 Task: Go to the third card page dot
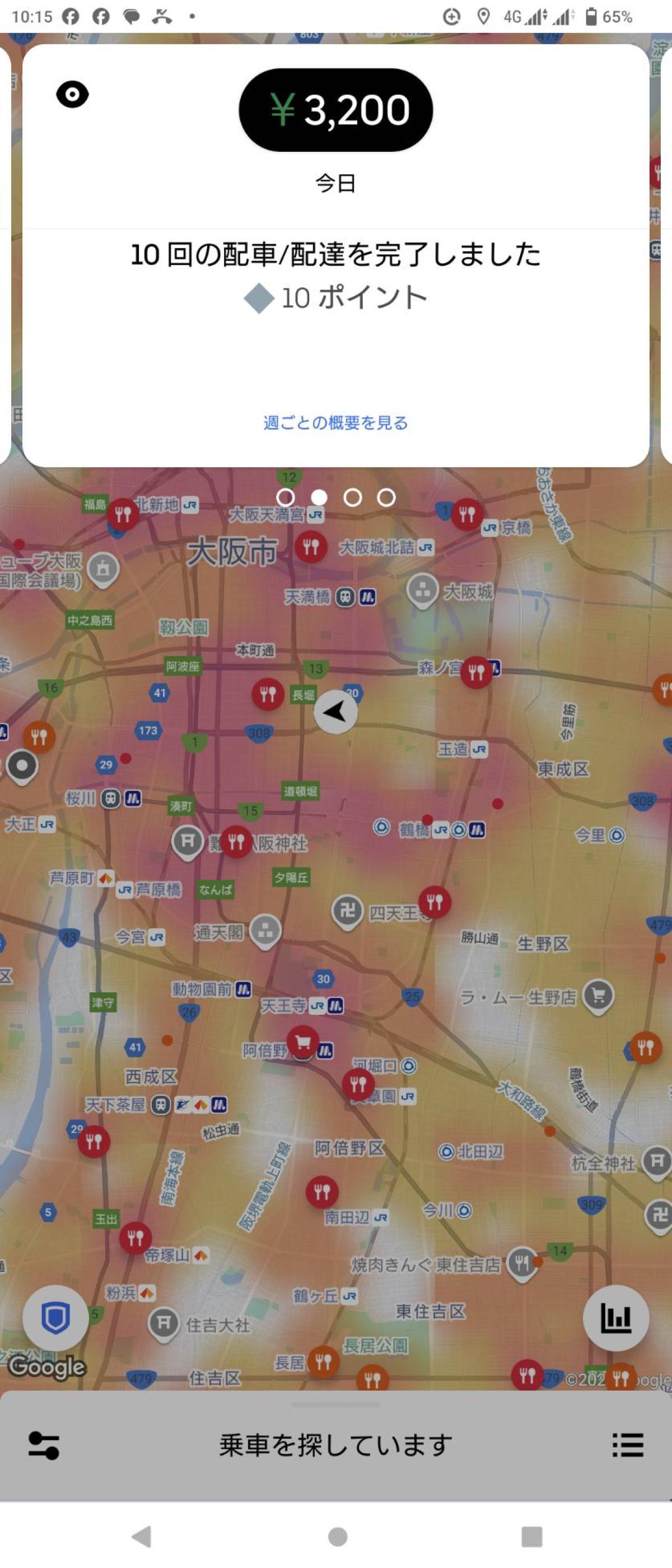pyautogui.click(x=352, y=497)
